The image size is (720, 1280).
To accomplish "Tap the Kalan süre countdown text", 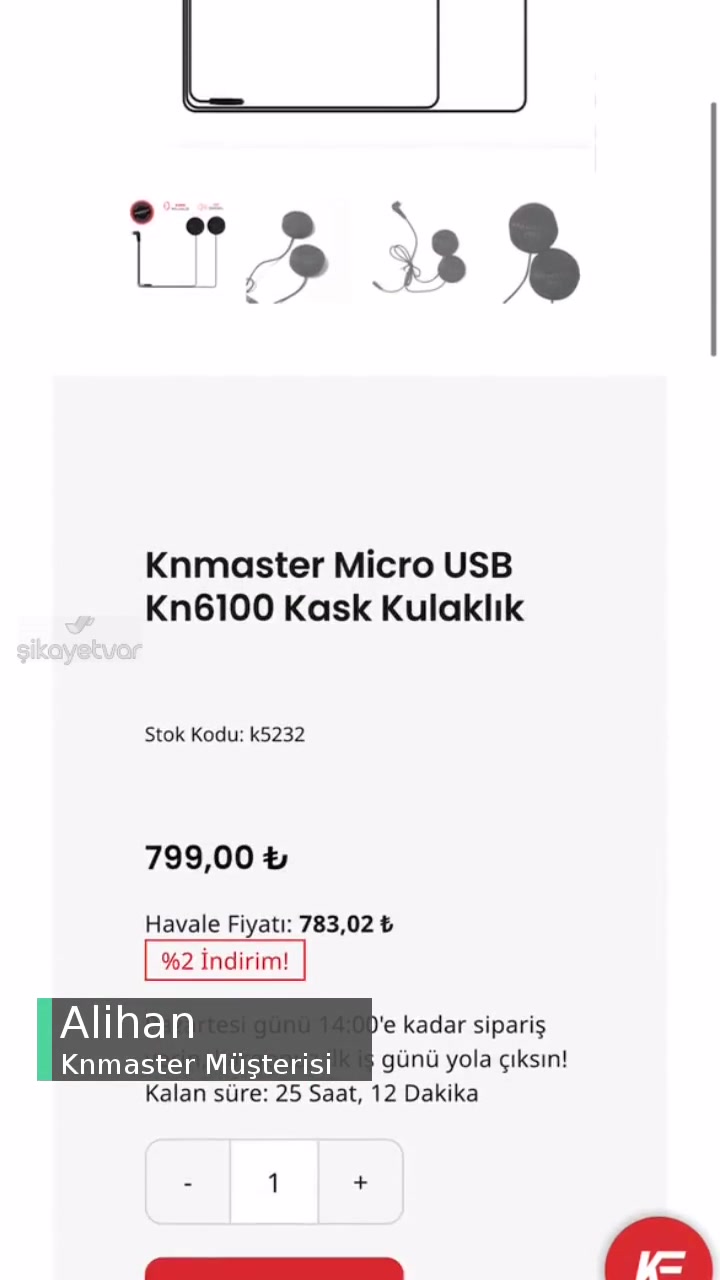I will (311, 1093).
